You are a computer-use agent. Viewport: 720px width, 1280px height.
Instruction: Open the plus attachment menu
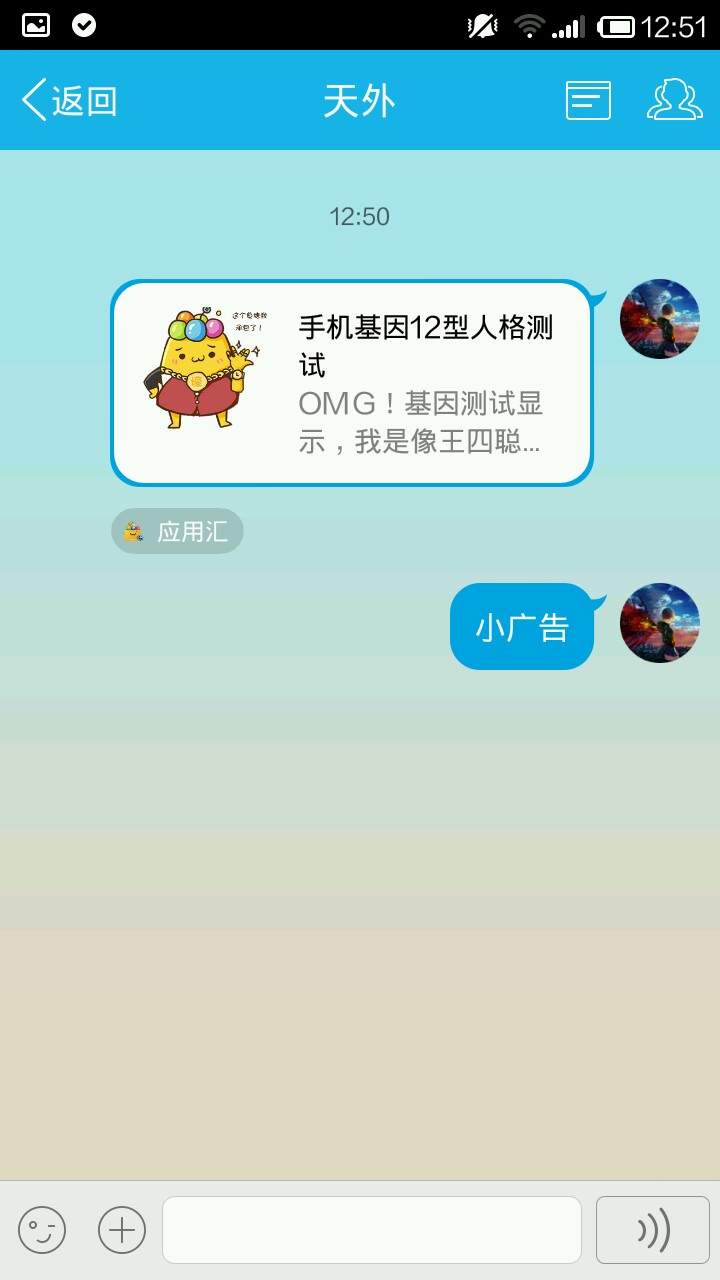pyautogui.click(x=122, y=1230)
